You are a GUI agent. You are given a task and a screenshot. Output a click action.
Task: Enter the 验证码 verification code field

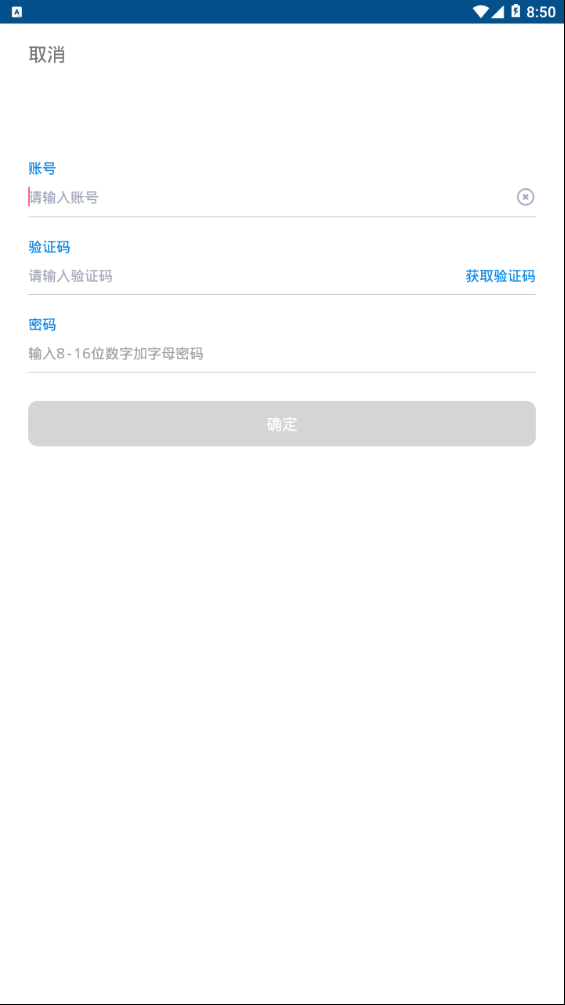(x=243, y=276)
